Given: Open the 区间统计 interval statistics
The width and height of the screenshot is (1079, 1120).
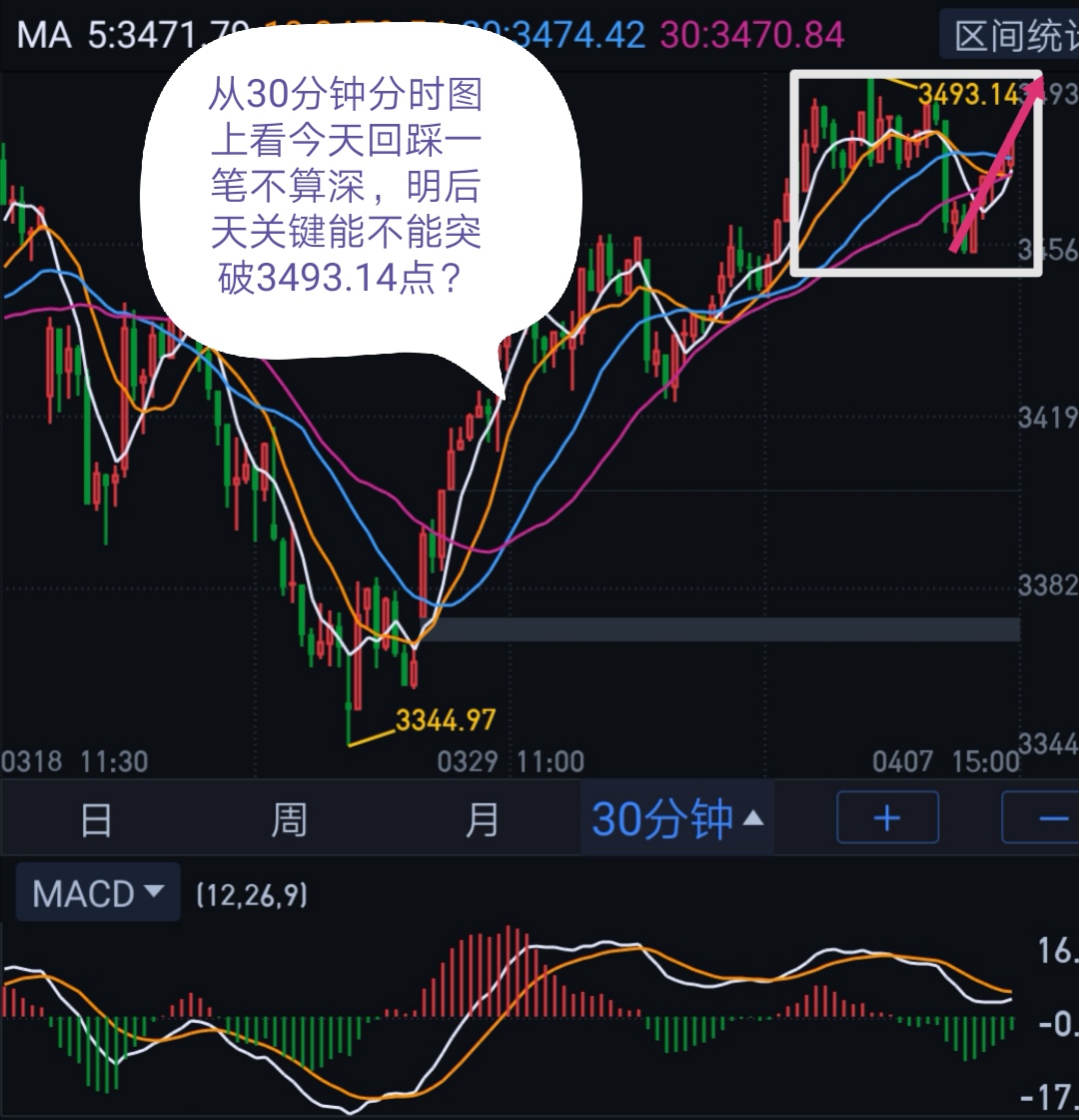Looking at the screenshot, I should [1011, 37].
